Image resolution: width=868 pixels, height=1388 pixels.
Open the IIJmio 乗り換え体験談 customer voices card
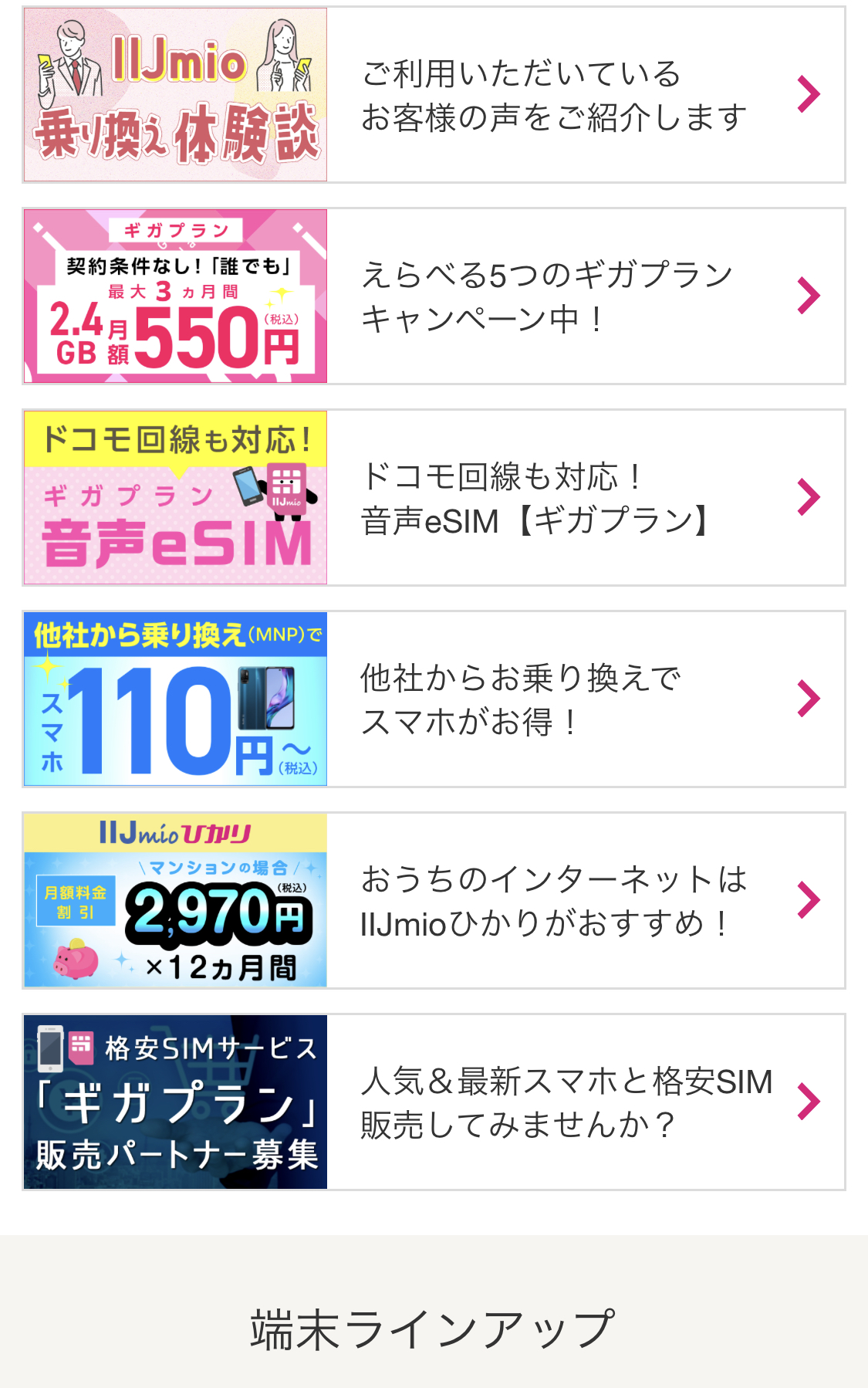(434, 95)
